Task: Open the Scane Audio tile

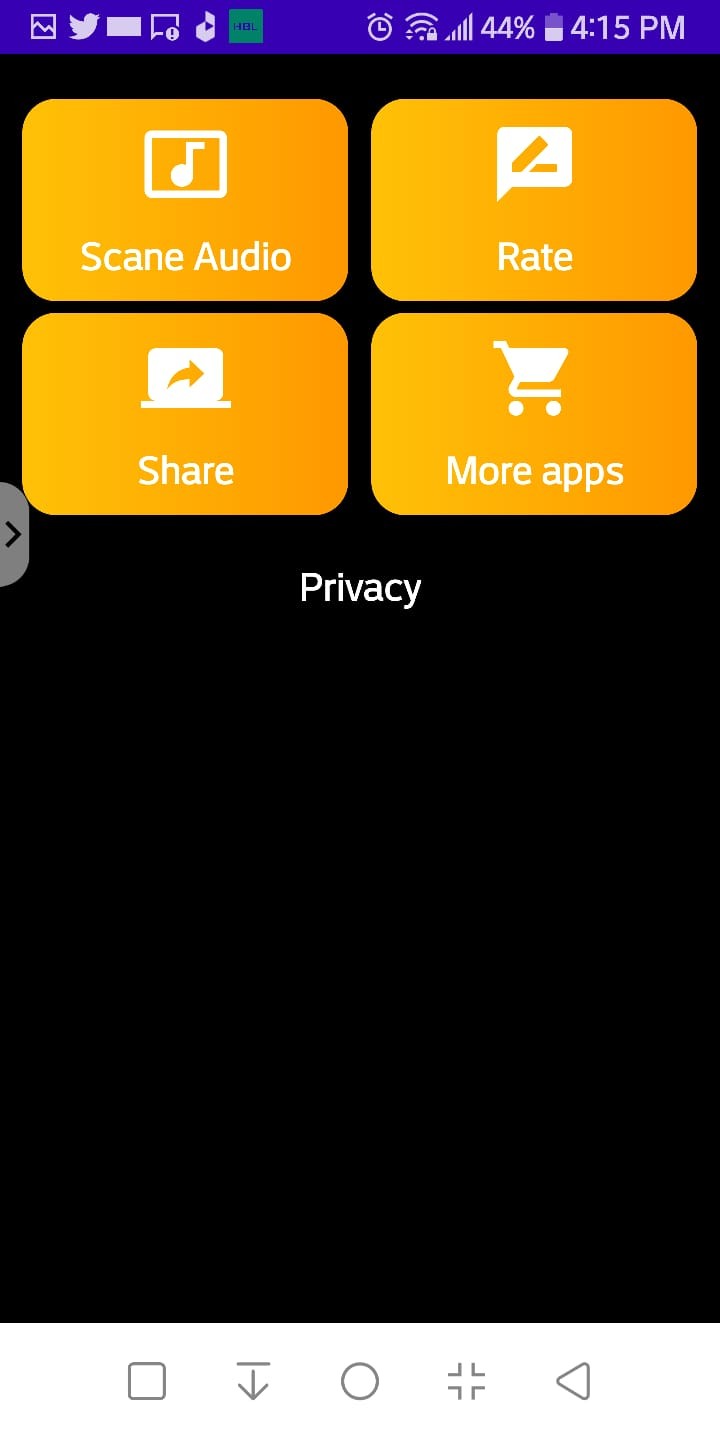Action: pos(185,200)
